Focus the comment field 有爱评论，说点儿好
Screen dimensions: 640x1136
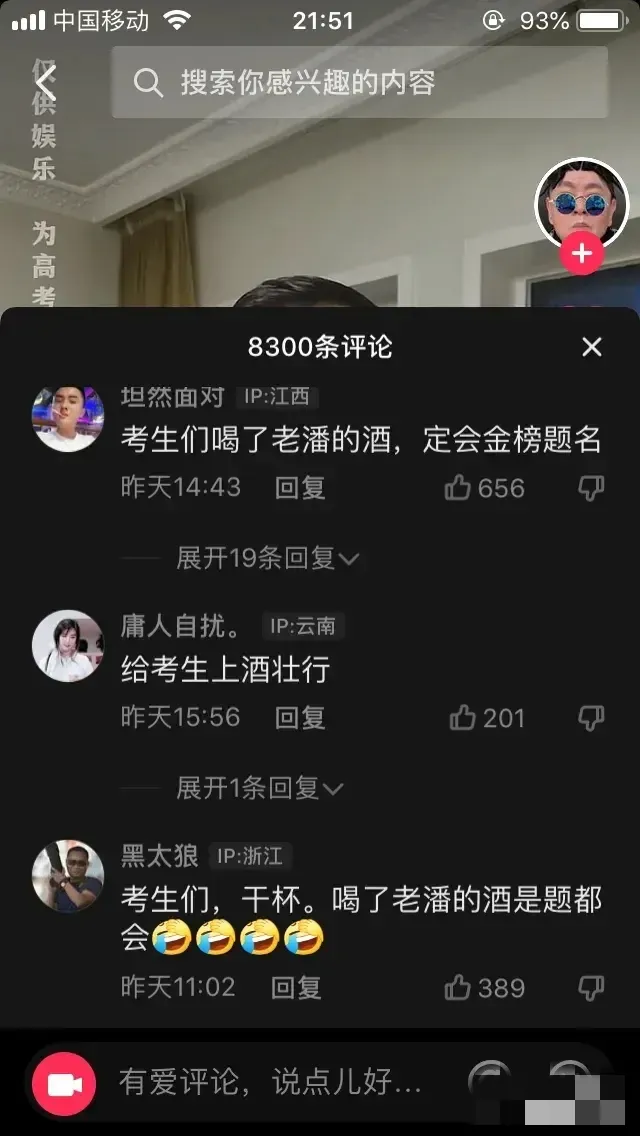(270, 1082)
